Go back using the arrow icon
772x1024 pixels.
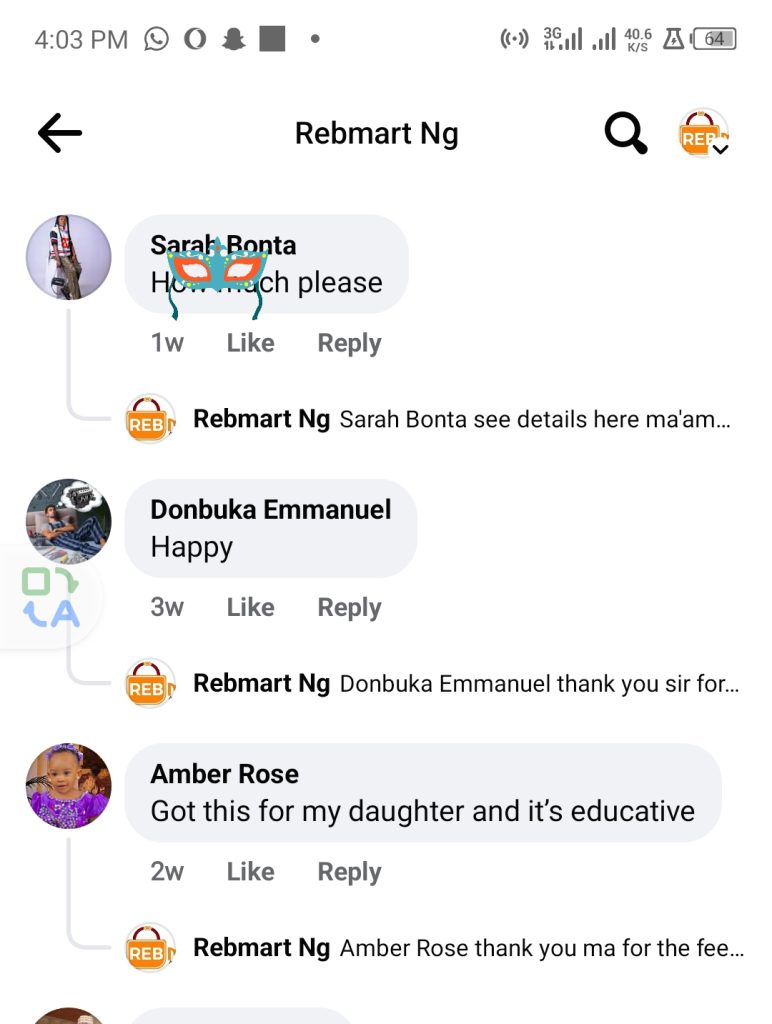tap(60, 133)
